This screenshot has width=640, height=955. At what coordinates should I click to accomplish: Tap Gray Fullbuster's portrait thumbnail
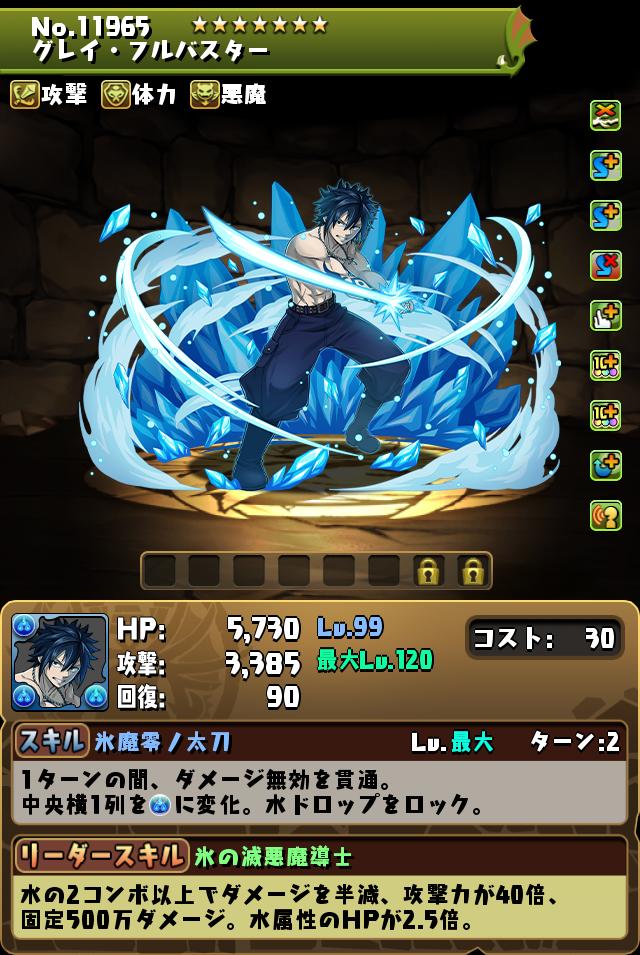coord(60,662)
